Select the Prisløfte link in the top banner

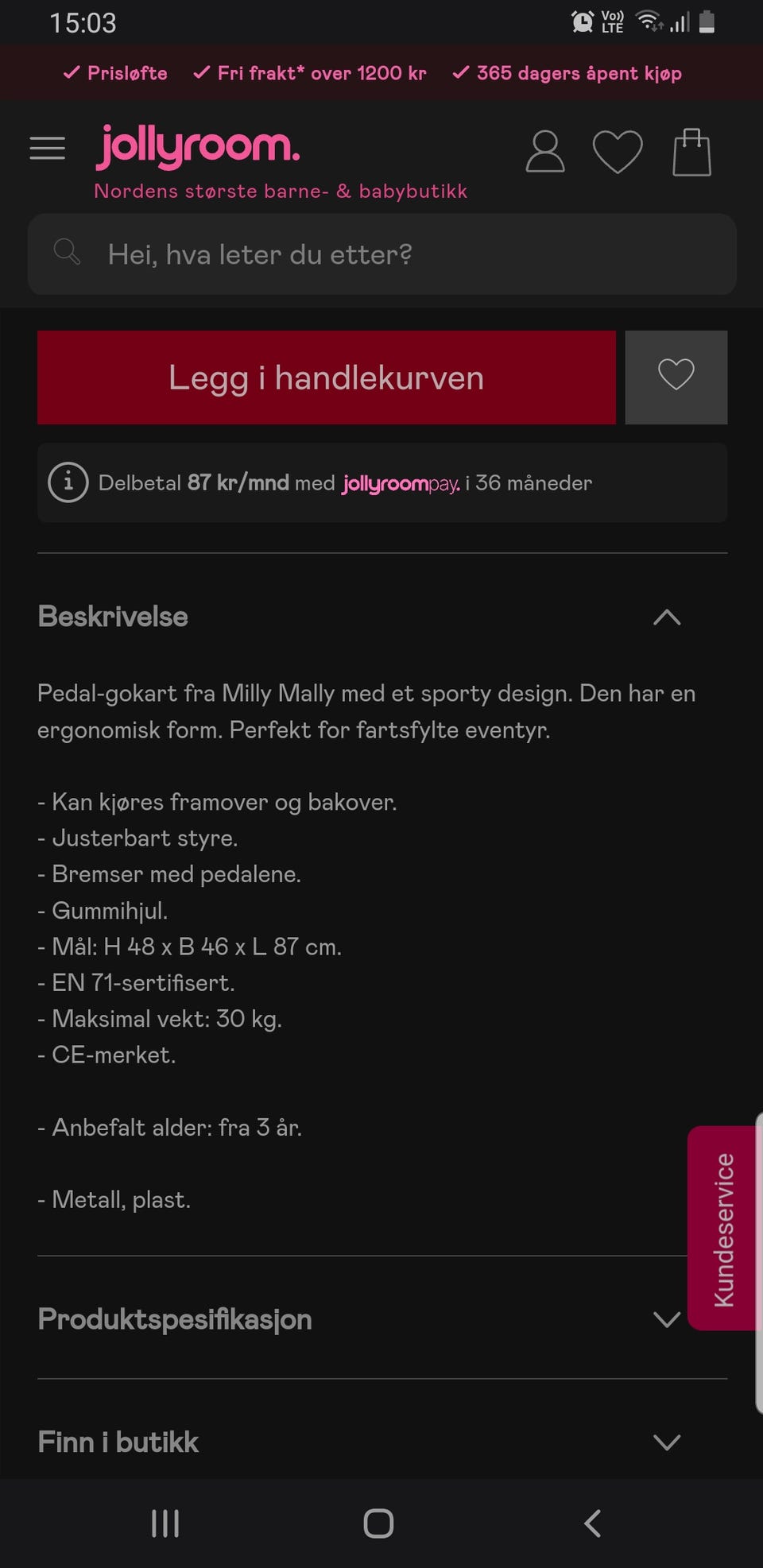pos(114,73)
